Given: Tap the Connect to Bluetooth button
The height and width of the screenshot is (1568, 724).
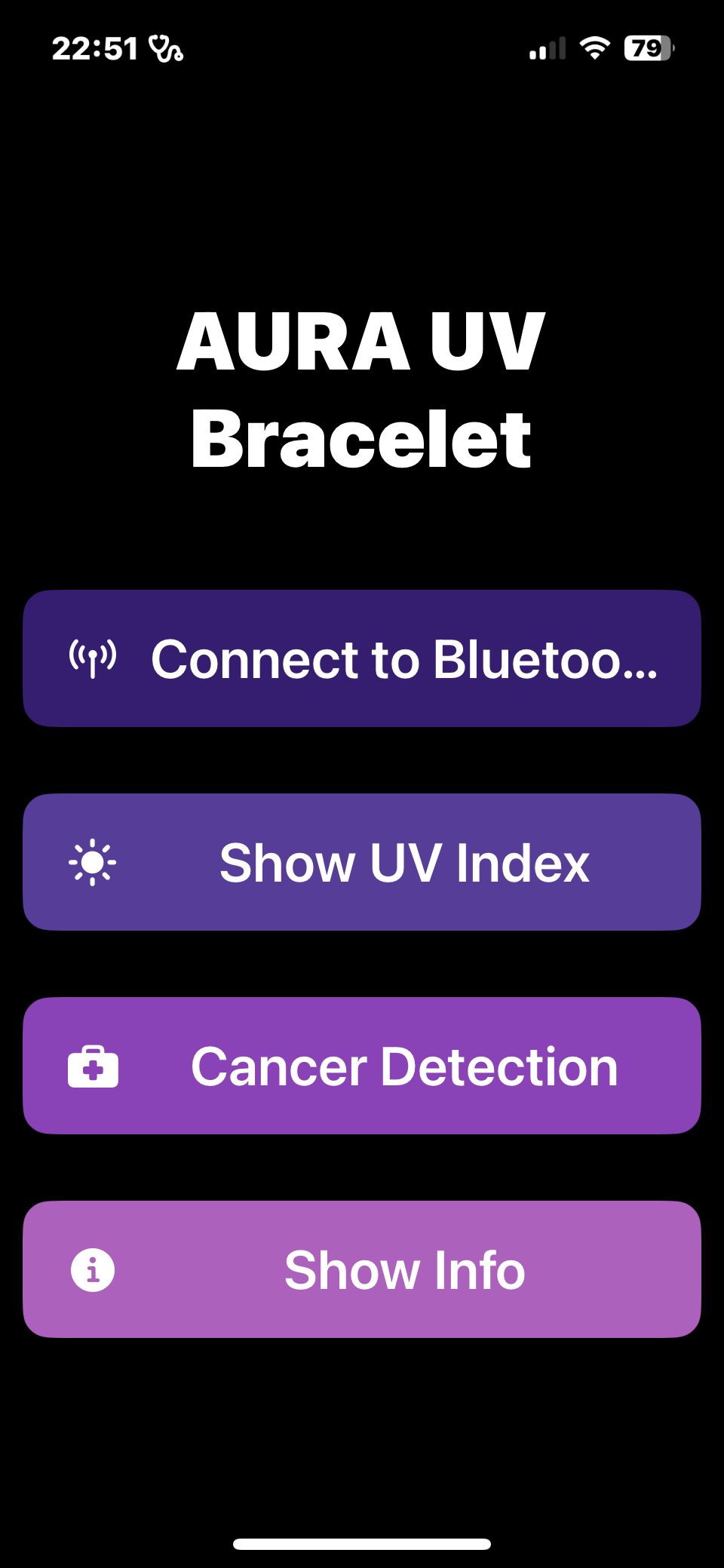Looking at the screenshot, I should (x=362, y=658).
